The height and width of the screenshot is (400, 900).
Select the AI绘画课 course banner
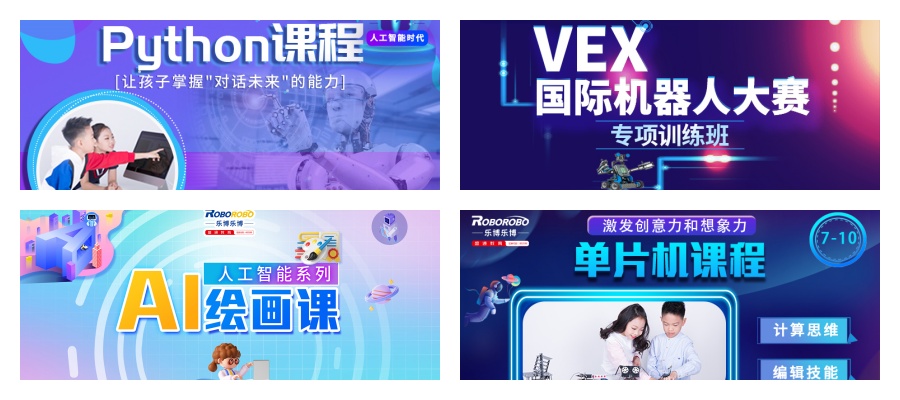pos(230,295)
